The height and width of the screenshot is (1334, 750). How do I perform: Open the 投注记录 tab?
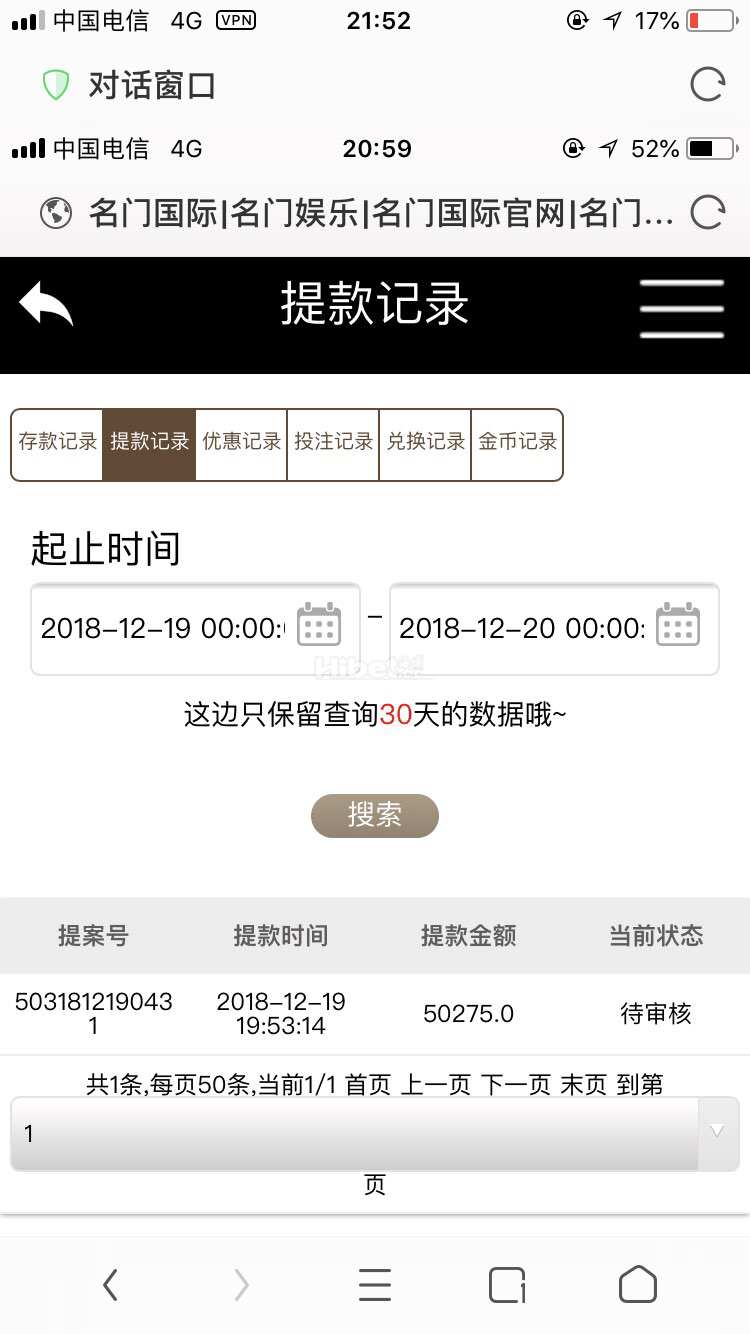point(333,442)
